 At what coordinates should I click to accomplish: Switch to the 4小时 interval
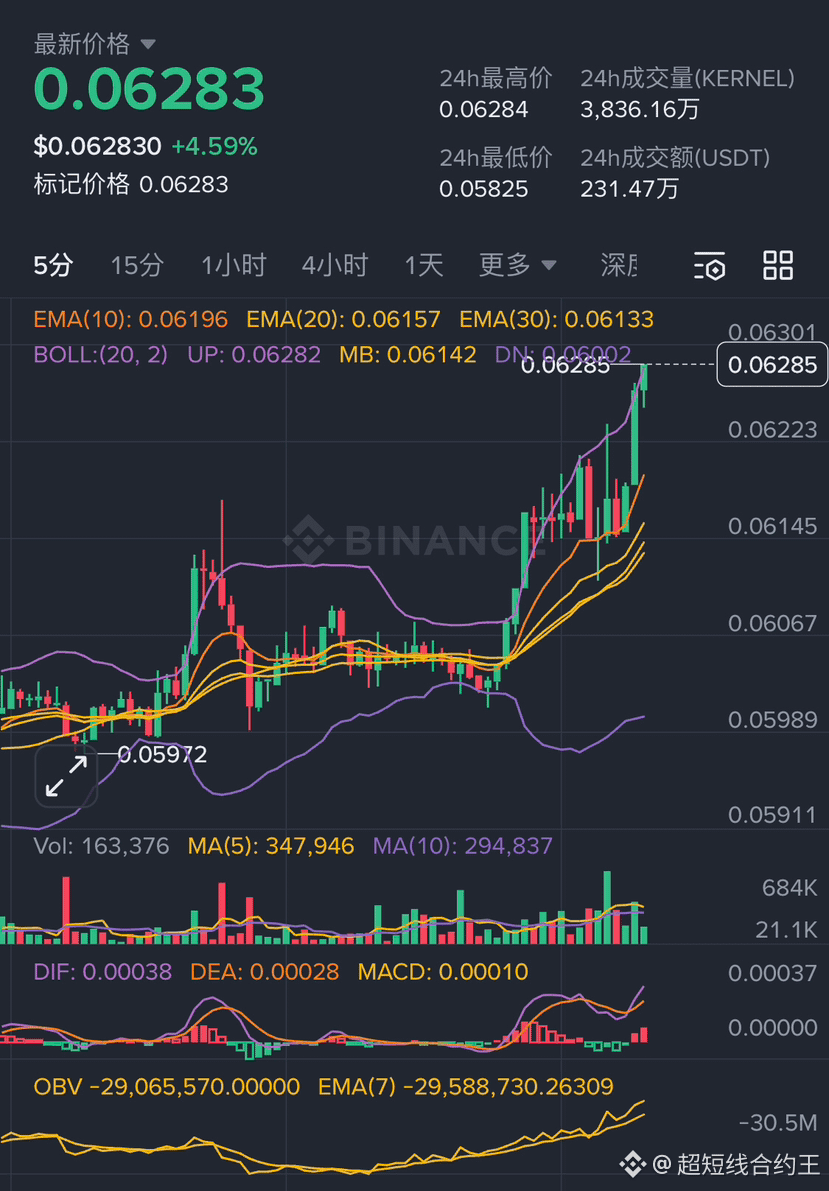tap(335, 265)
